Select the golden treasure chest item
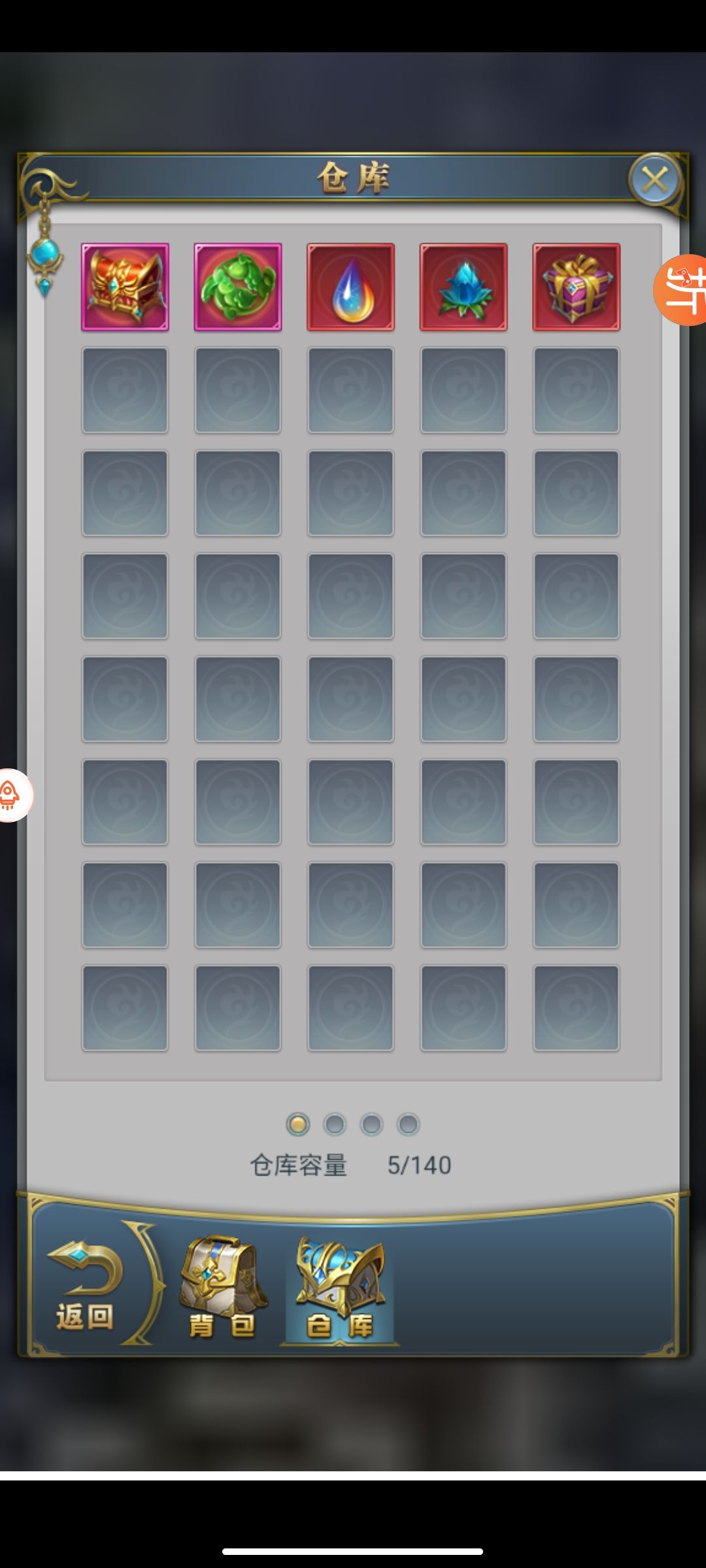Screen dimensions: 706x1568 (125, 287)
